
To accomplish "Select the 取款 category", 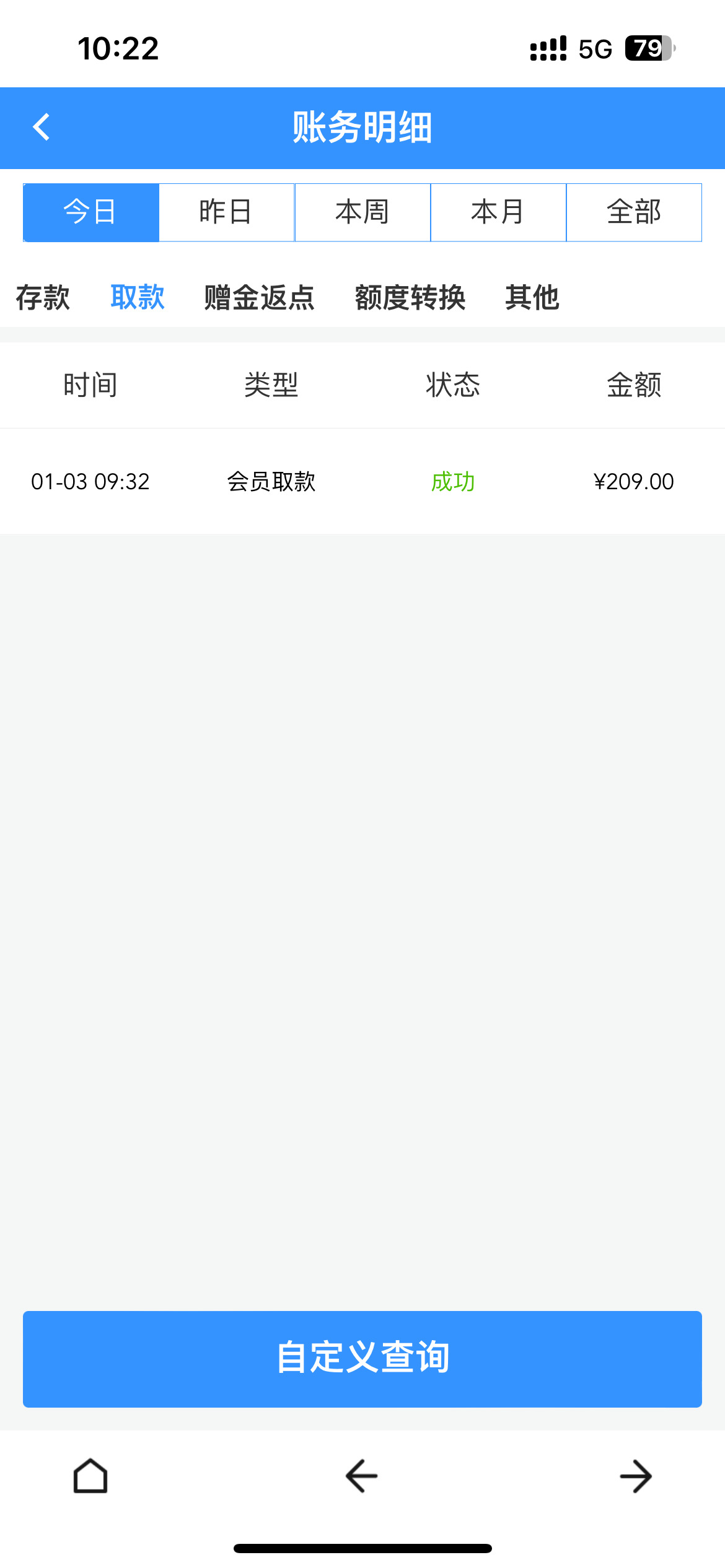I will pos(138,297).
